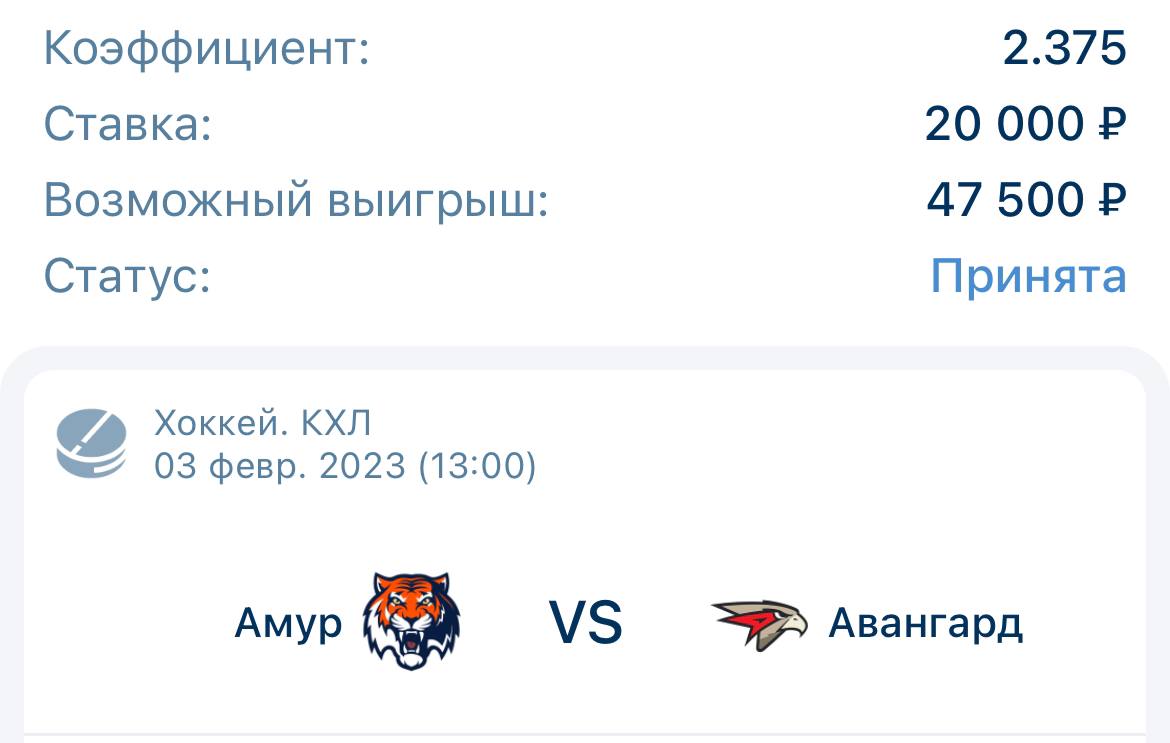Open the Амур vs Авангард match card

pyautogui.click(x=585, y=621)
